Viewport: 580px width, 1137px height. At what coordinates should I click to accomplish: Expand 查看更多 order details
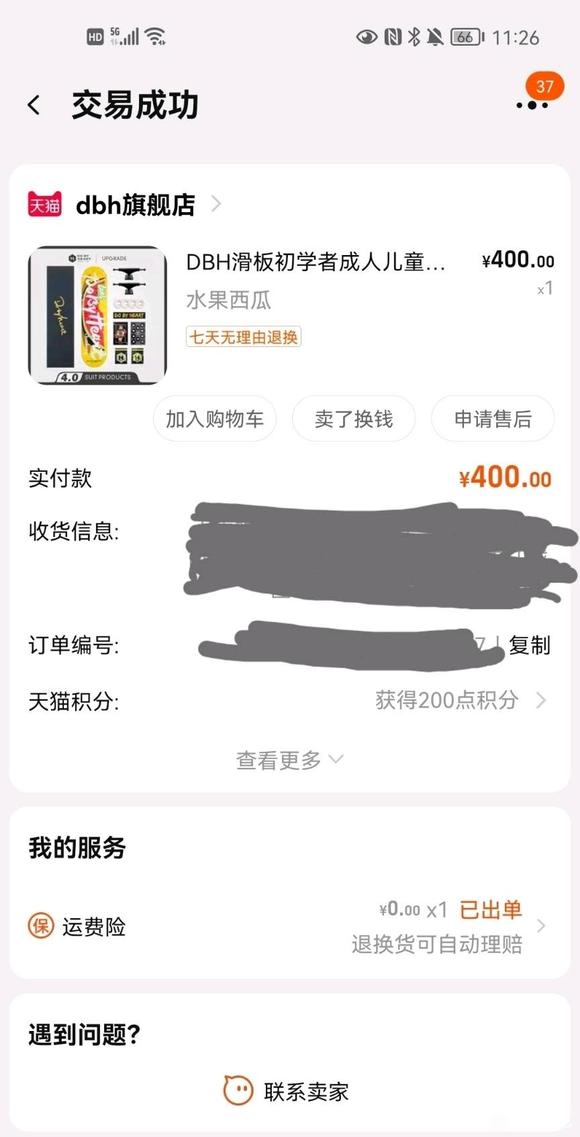(289, 760)
